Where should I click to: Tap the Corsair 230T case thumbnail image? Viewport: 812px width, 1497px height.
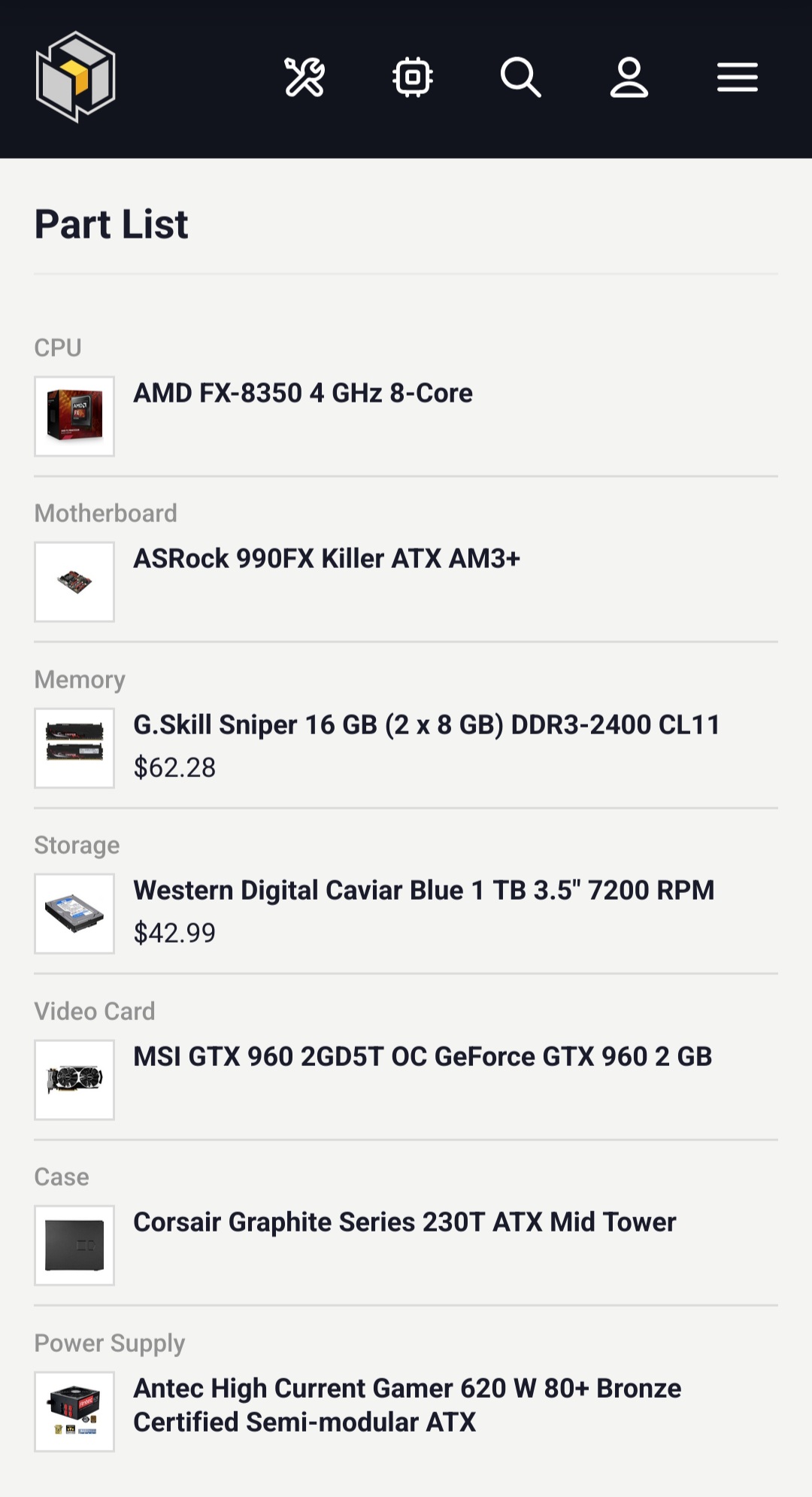pyautogui.click(x=74, y=1246)
